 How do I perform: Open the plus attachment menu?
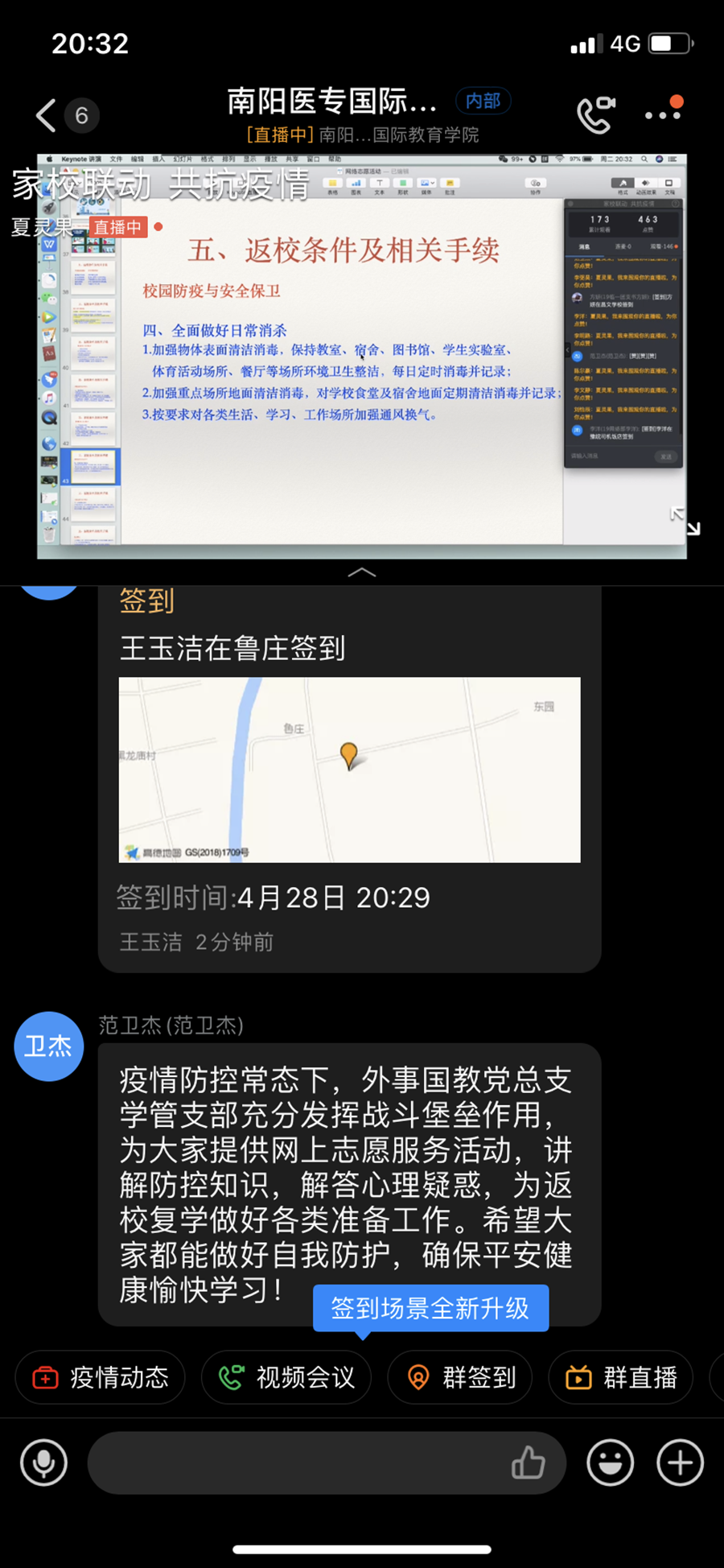tap(681, 1463)
